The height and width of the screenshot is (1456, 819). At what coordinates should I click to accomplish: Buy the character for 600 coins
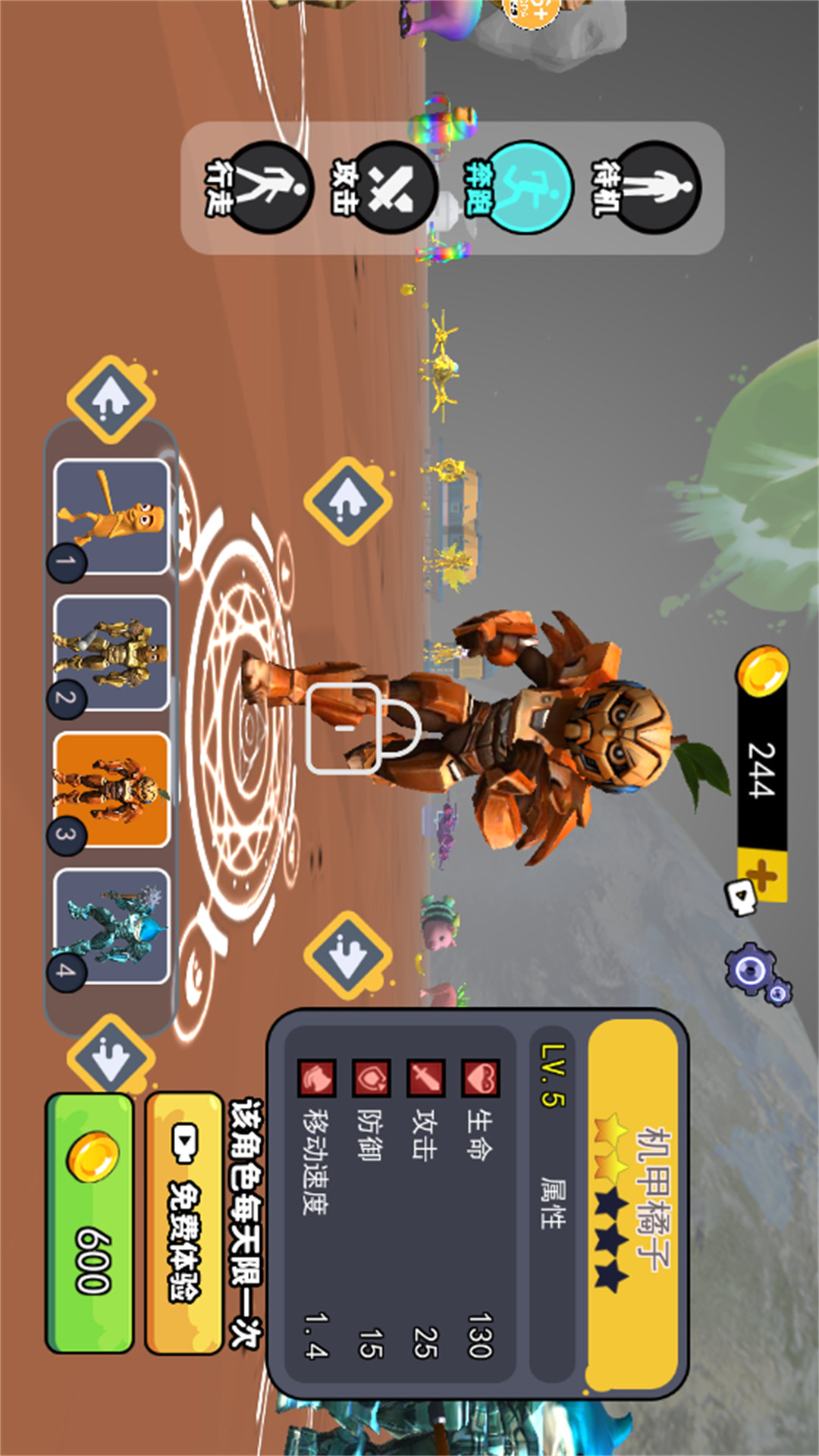[x=90, y=1222]
